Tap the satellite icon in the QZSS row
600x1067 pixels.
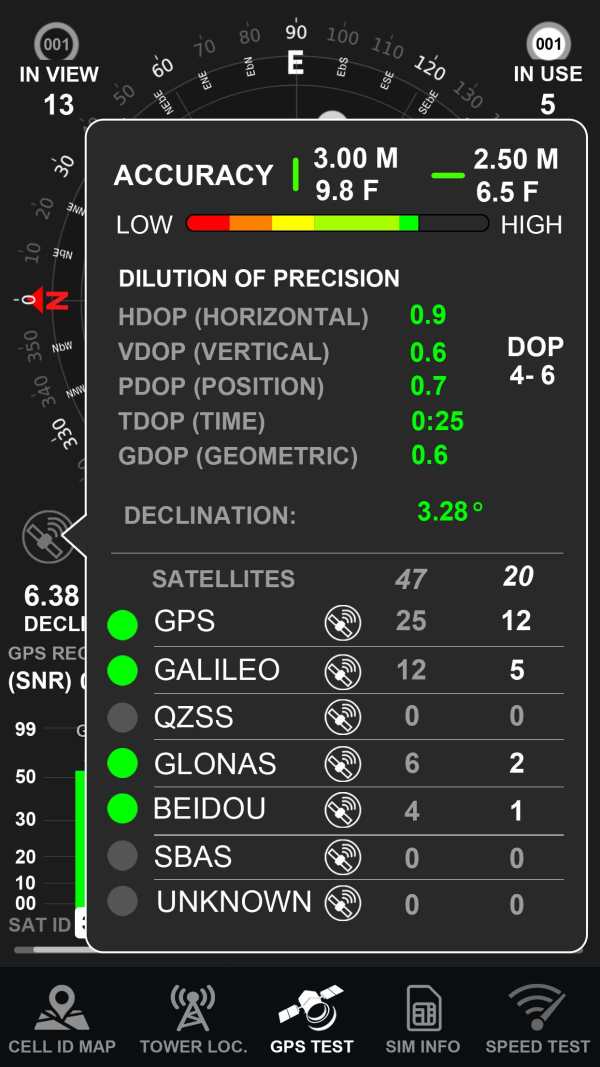click(x=343, y=717)
